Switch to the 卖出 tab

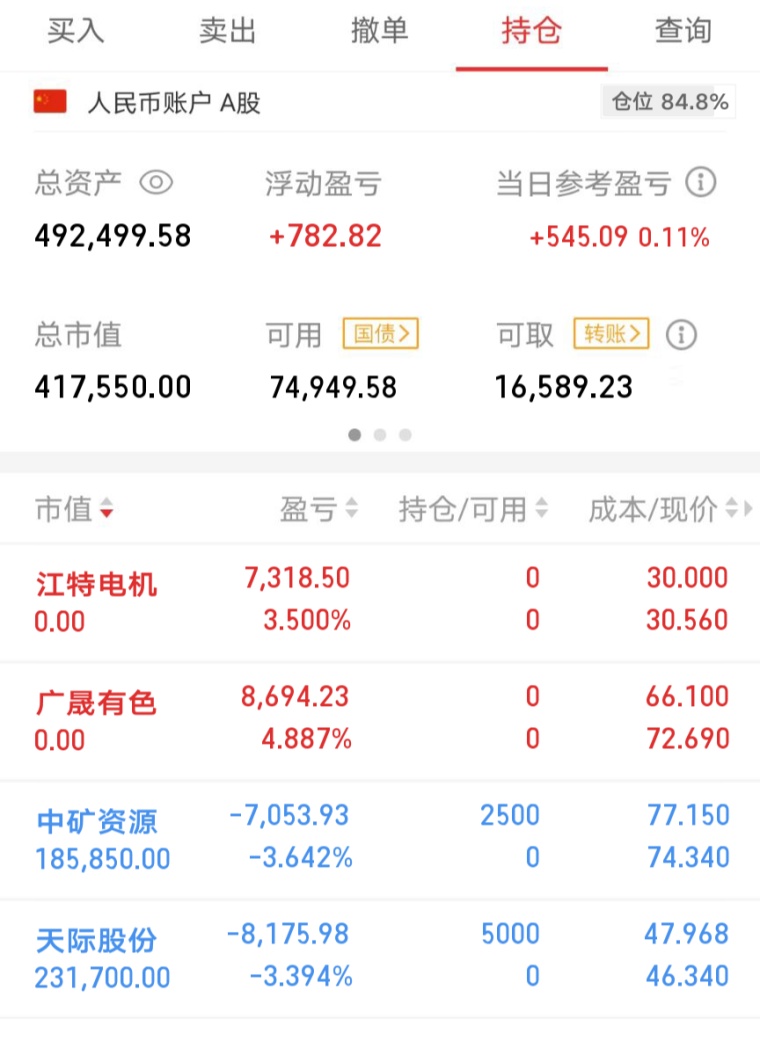[x=227, y=31]
